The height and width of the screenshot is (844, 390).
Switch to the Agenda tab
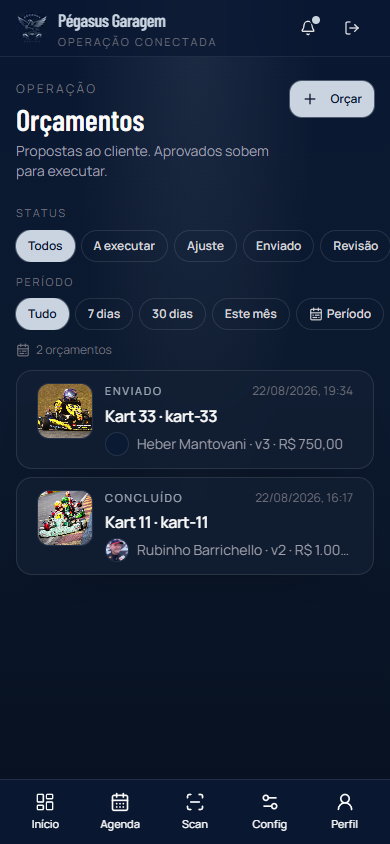click(120, 812)
